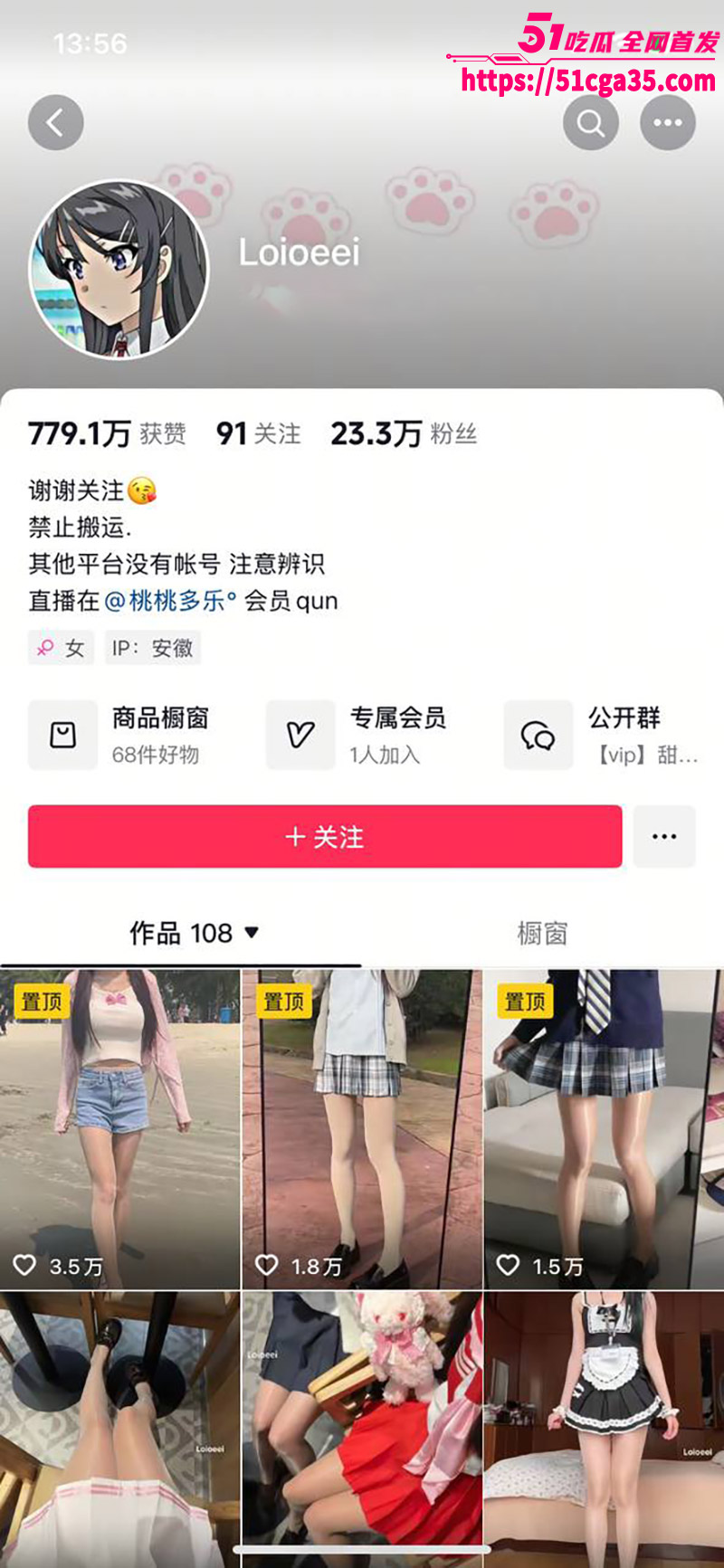Open the 公开群 vip group
Screen dimensions: 724x1568
click(x=602, y=735)
